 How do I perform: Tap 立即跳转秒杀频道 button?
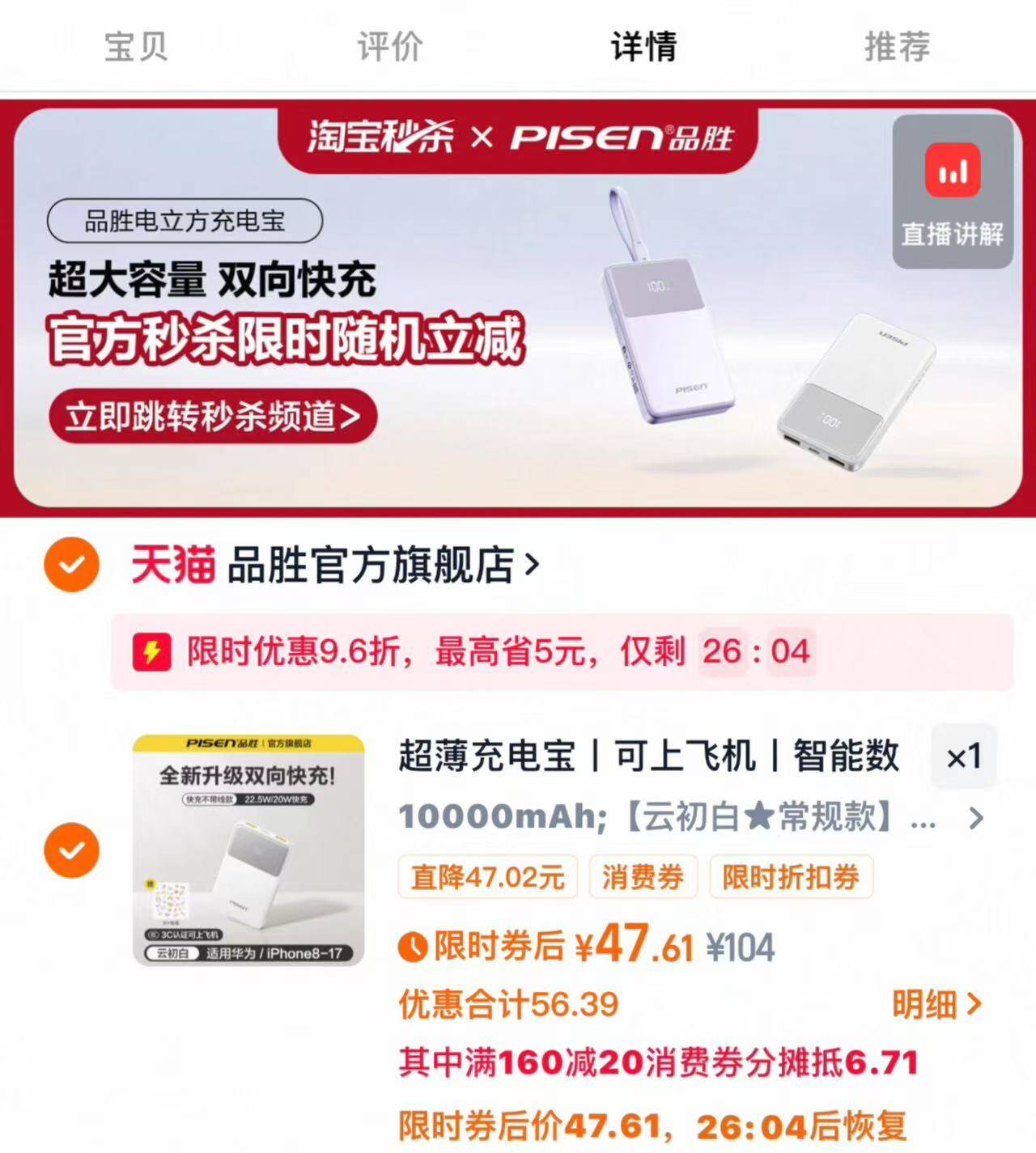213,417
